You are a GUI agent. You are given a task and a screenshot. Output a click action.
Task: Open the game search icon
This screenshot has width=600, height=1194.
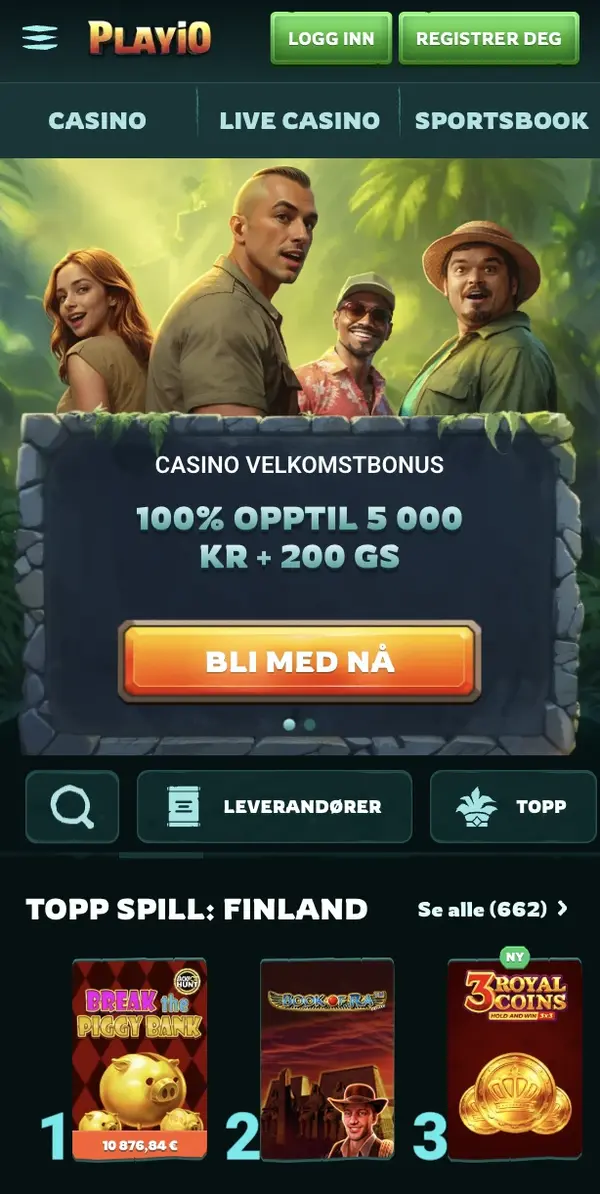[72, 806]
